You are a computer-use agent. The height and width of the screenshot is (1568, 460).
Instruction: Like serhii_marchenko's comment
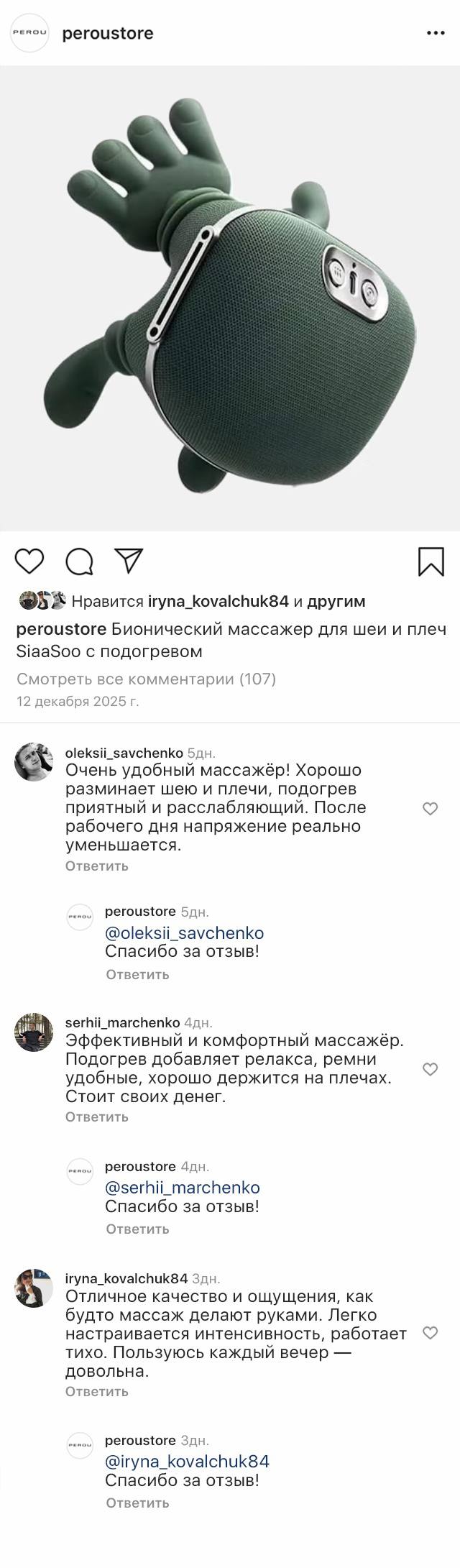pos(430,1069)
